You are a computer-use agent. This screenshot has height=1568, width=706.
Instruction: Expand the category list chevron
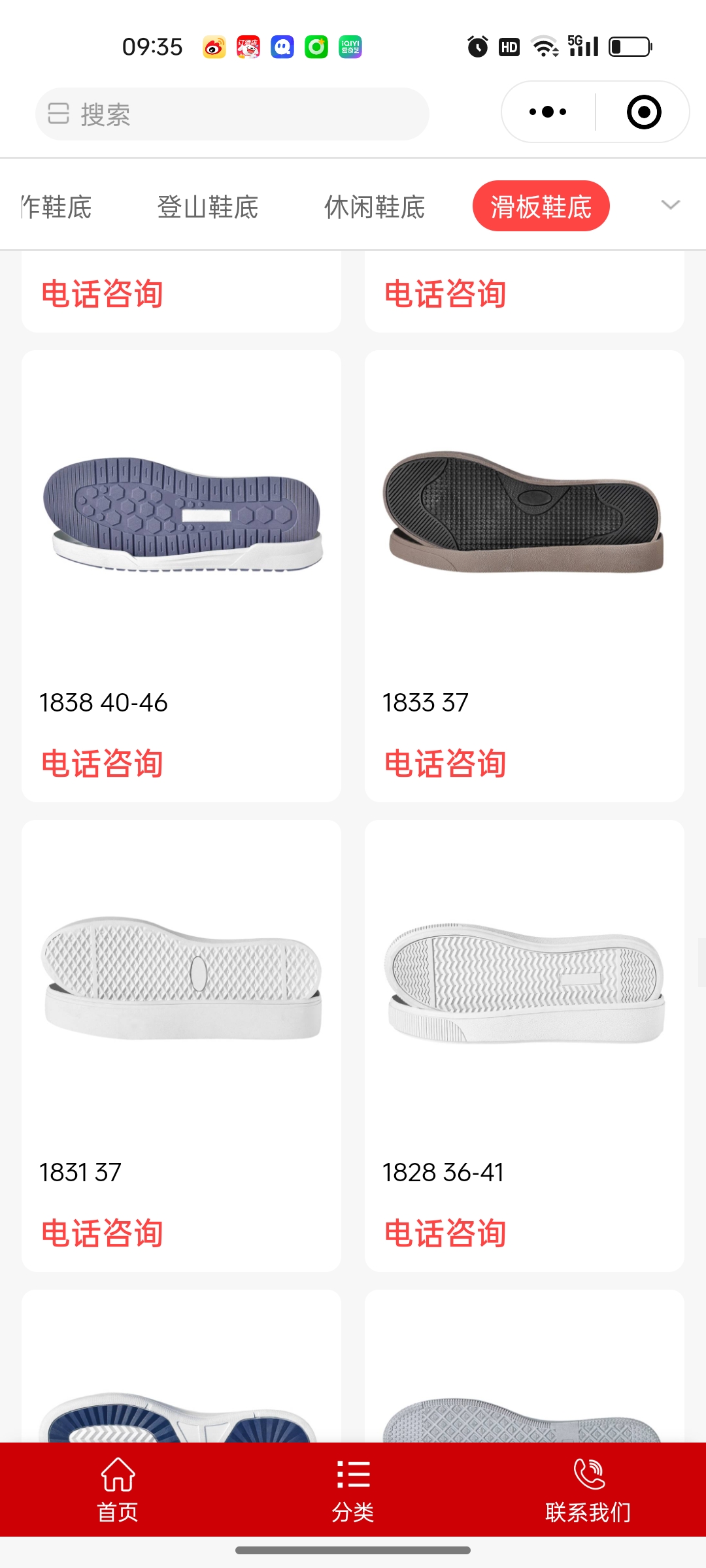(671, 205)
